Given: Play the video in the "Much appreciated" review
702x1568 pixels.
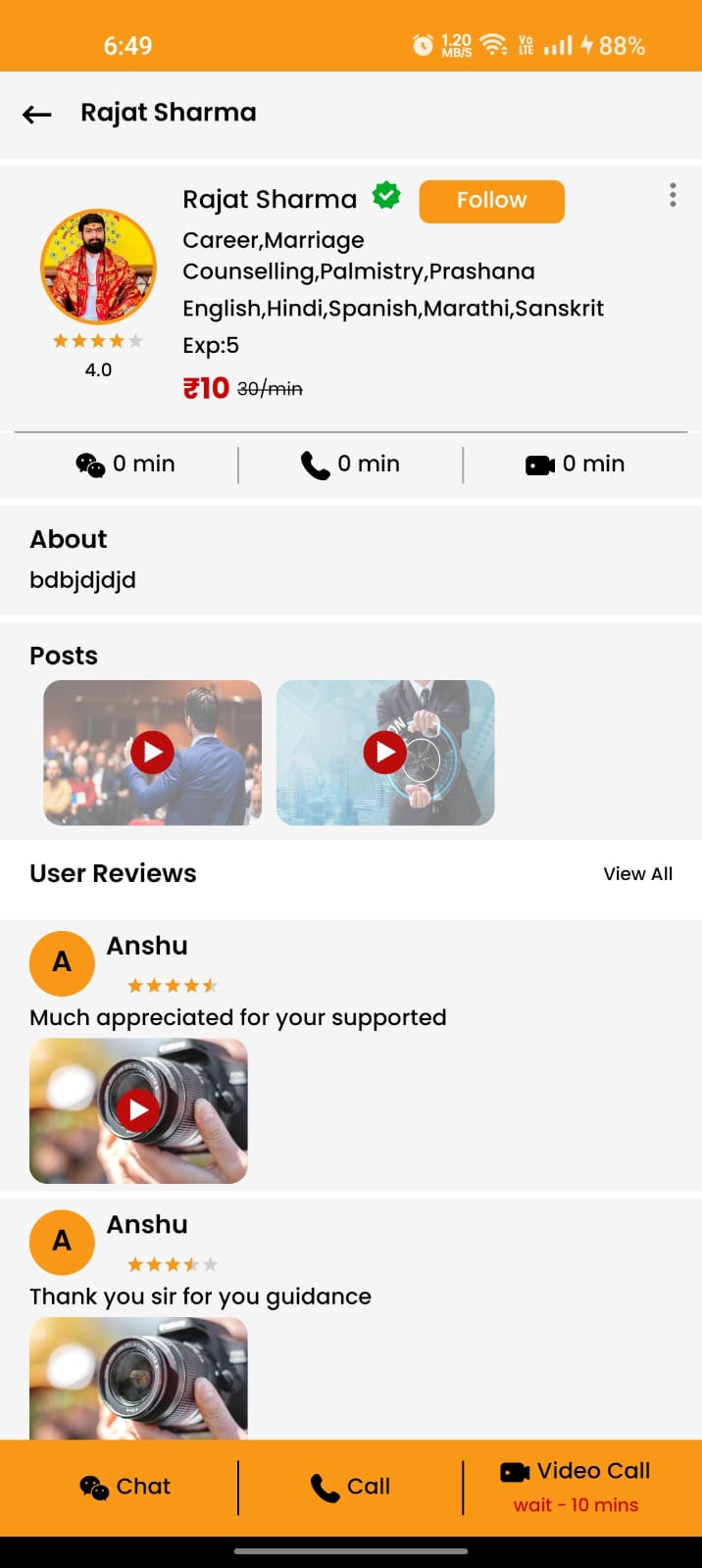Looking at the screenshot, I should point(138,1109).
